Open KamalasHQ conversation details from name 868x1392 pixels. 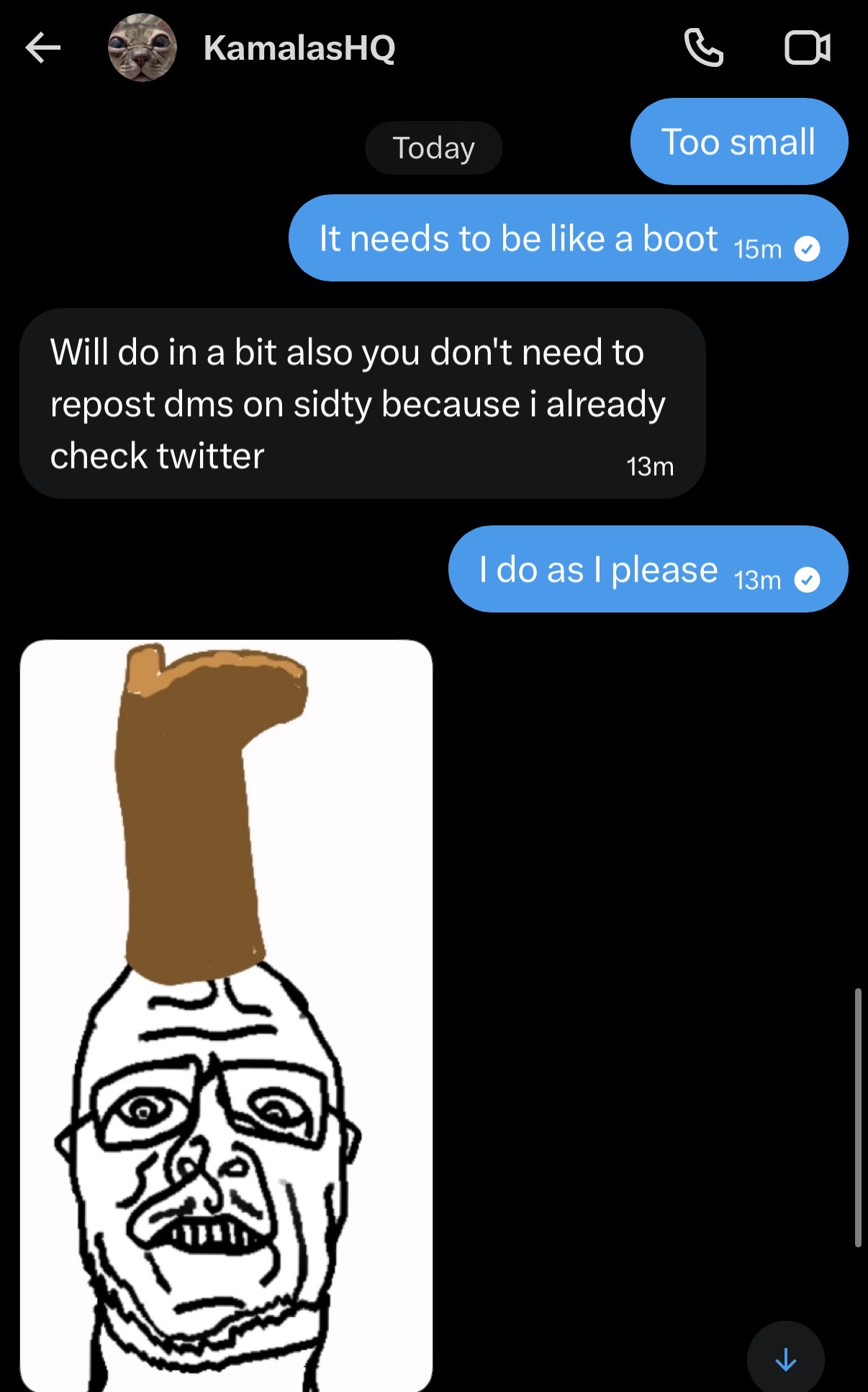point(299,48)
